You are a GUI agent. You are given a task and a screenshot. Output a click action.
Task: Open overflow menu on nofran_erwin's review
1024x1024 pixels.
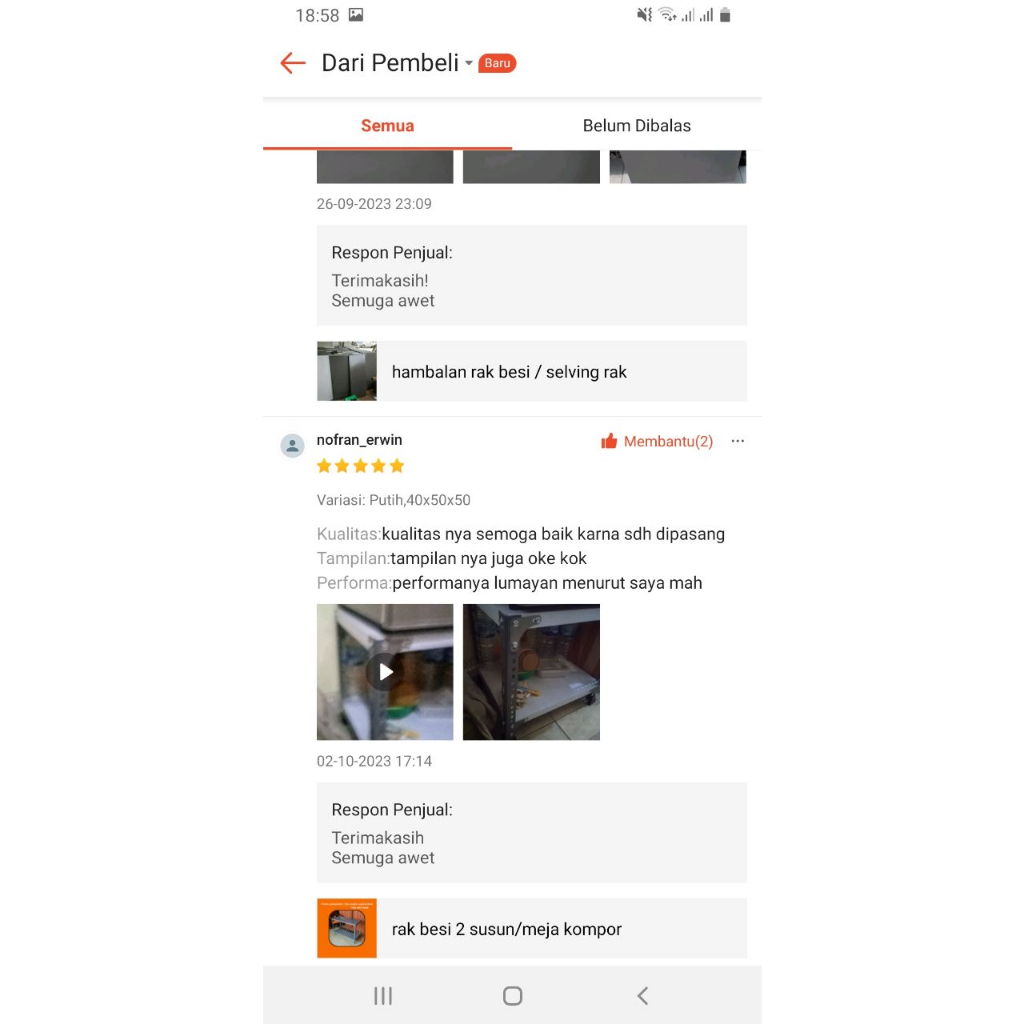pyautogui.click(x=738, y=441)
